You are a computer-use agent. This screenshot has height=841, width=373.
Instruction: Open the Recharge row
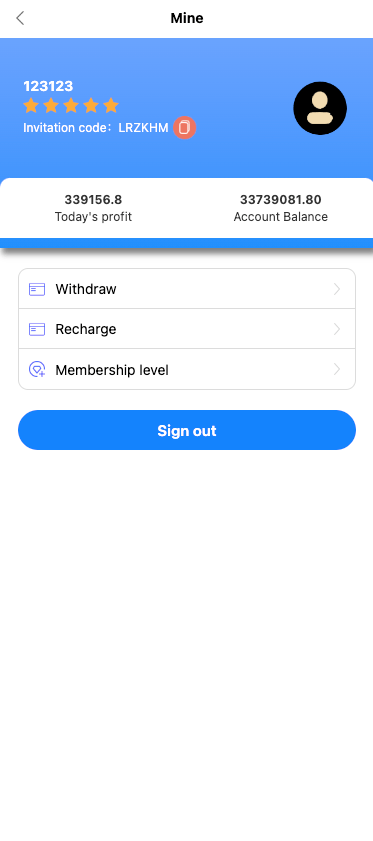(187, 329)
